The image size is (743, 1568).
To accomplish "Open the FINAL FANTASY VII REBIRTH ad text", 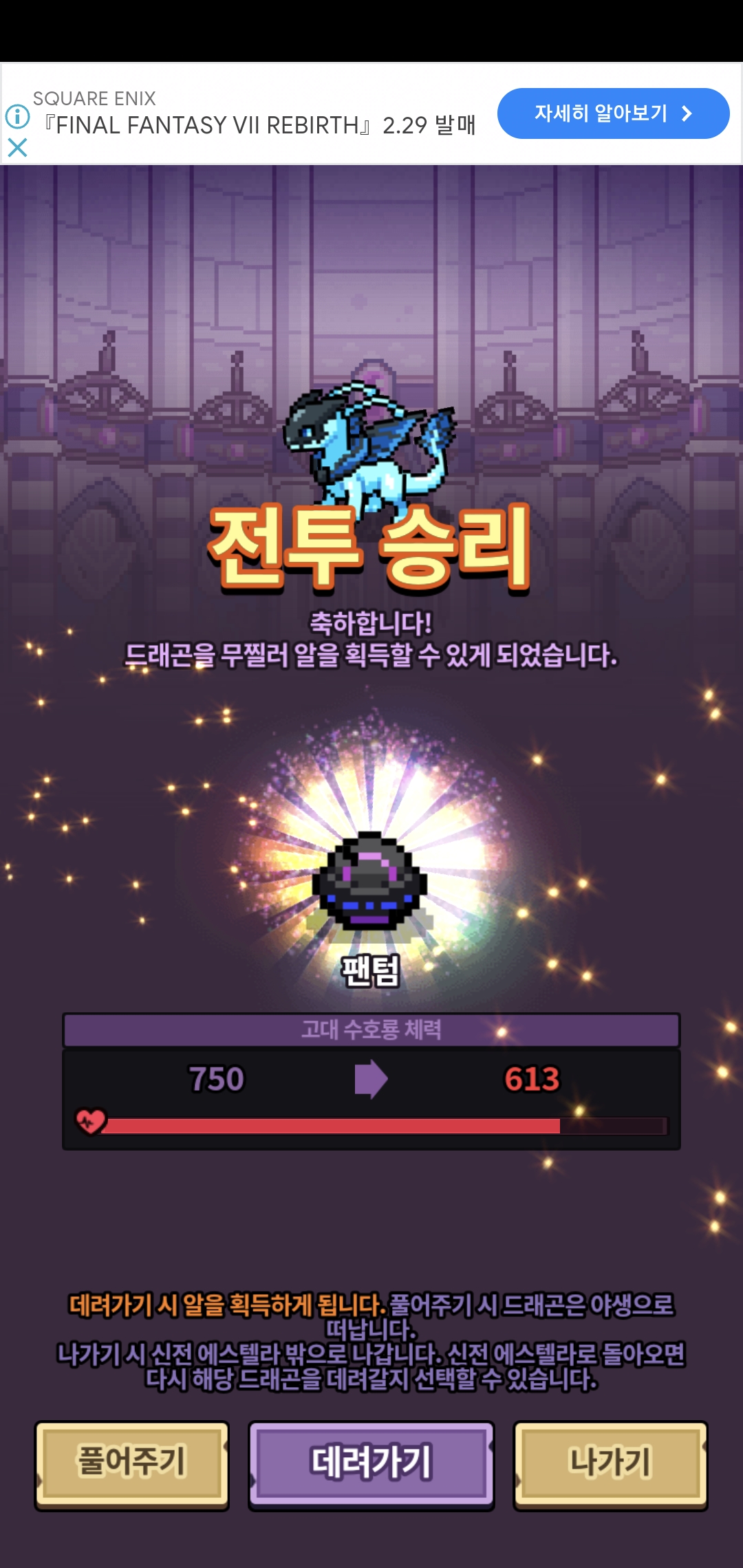I will pos(260,125).
